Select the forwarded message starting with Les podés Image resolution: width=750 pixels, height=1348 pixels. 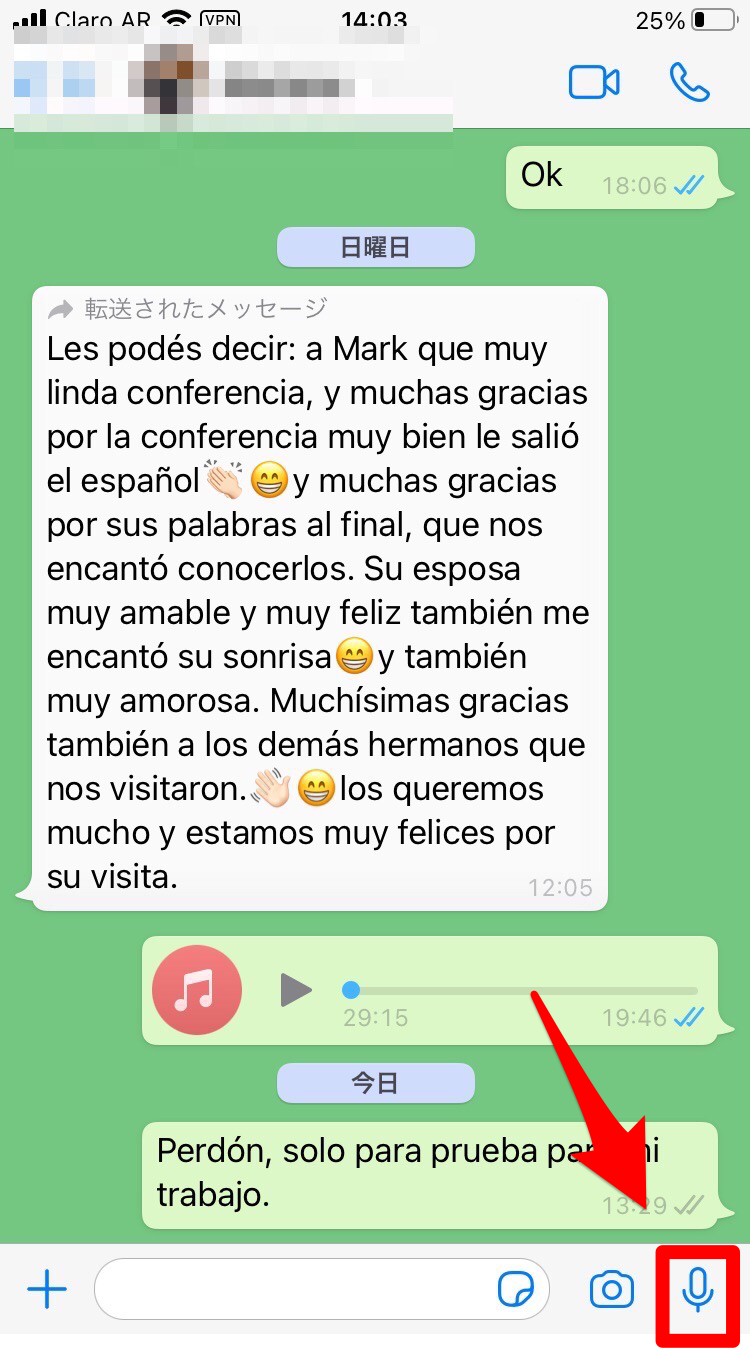pyautogui.click(x=320, y=590)
